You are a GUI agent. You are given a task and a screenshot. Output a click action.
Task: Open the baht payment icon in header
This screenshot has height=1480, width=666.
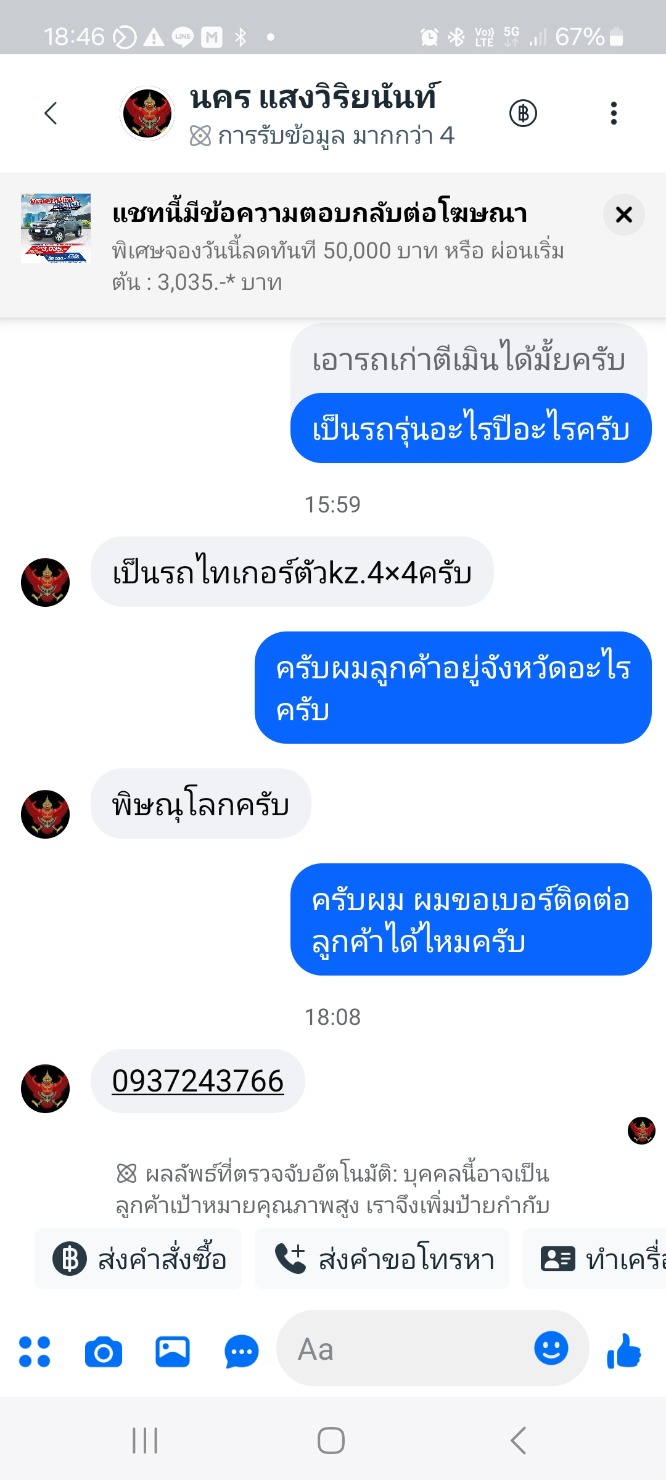pos(523,114)
